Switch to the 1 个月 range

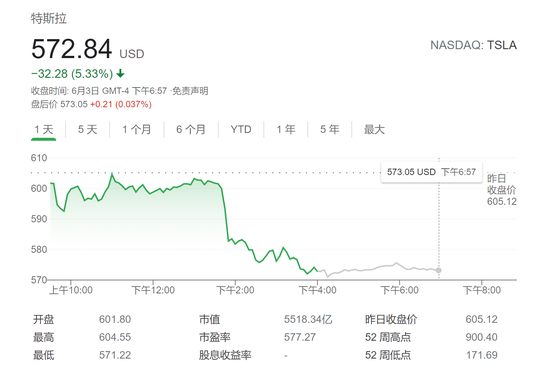136,130
